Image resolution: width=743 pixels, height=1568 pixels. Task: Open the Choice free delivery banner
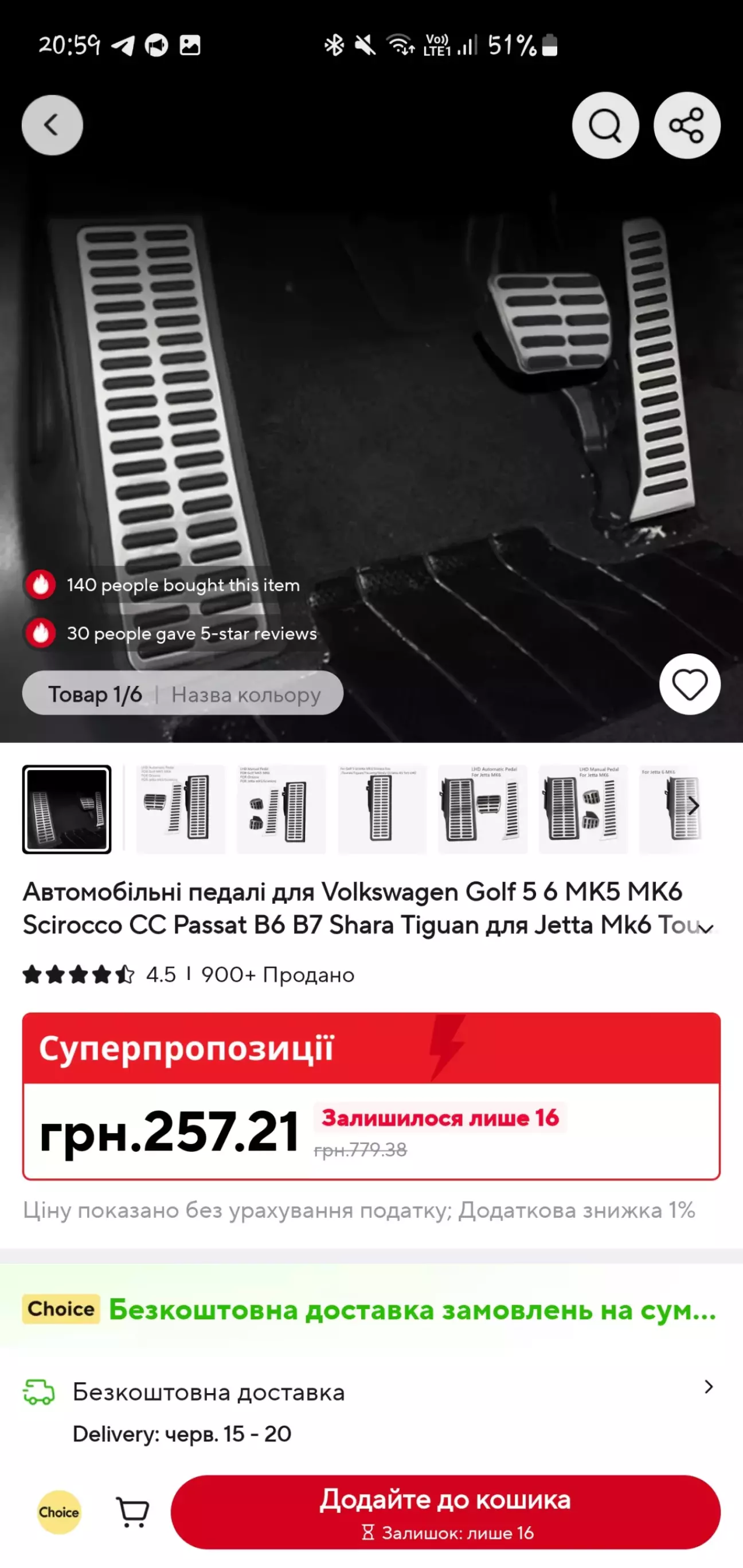point(372,1310)
